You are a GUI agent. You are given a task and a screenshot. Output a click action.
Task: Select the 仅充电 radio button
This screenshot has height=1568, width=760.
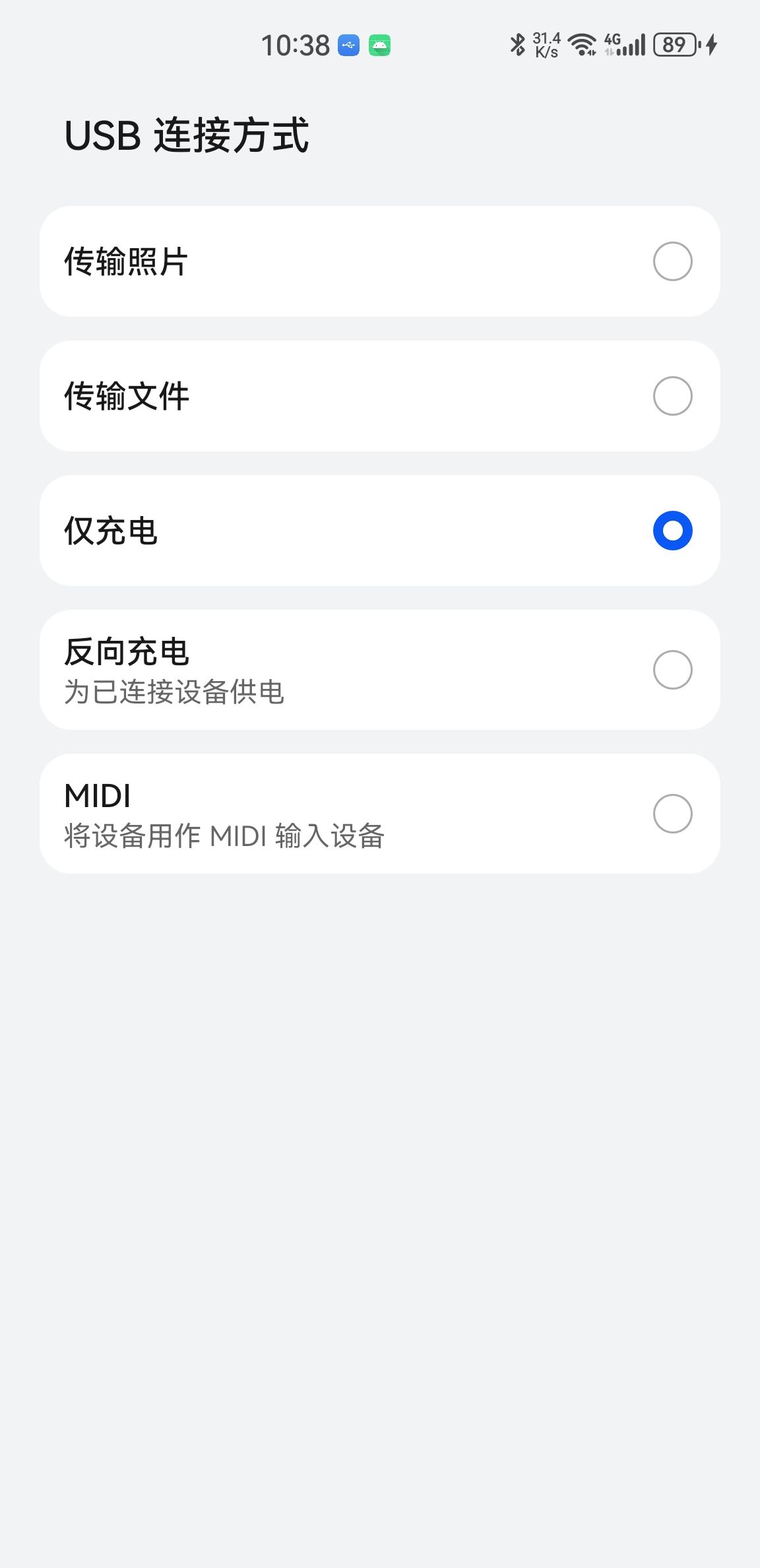click(672, 531)
